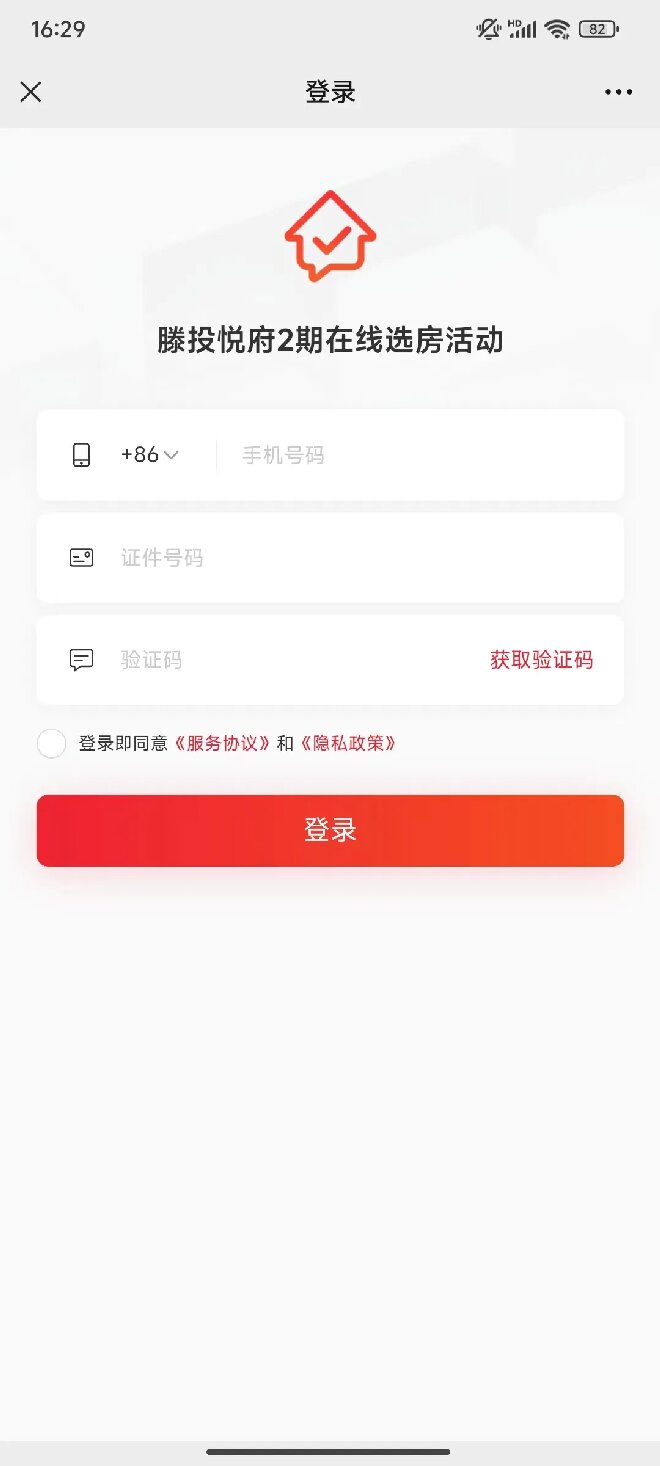The image size is (660, 1466).
Task: Tap the 验证码 verification code field
Action: point(290,660)
